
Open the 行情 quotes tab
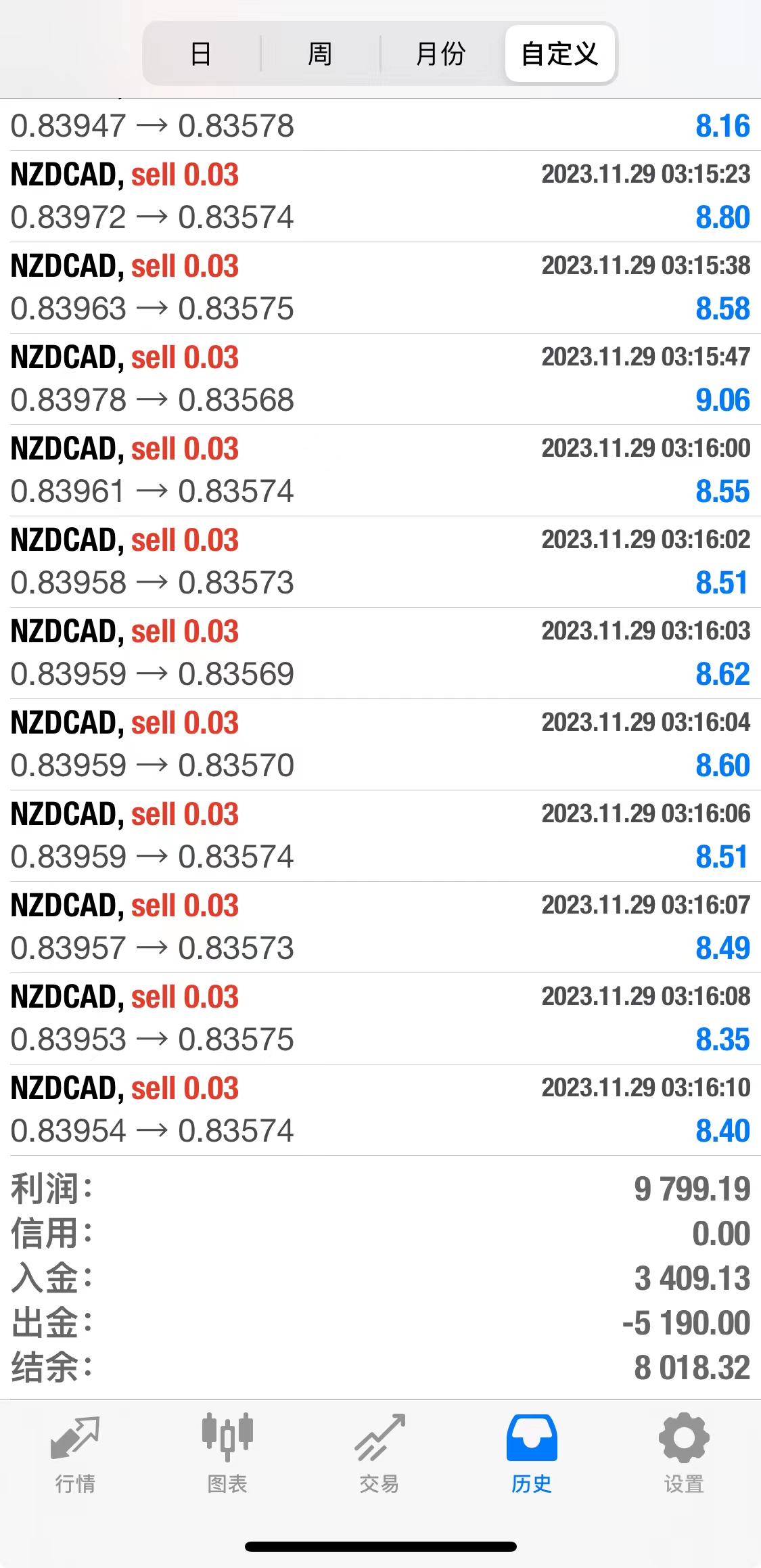[75, 1453]
